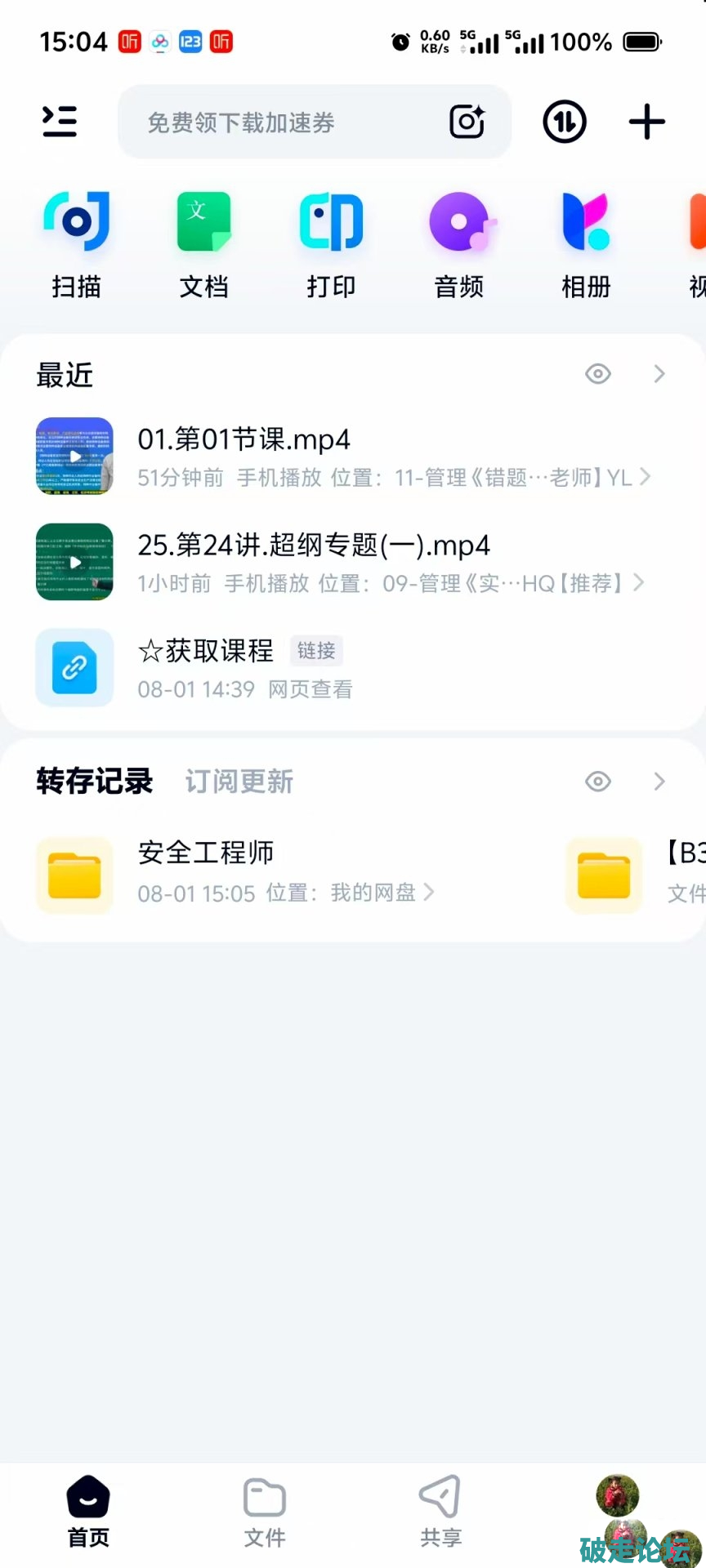Toggle visibility of 转存记录 with the eye icon

point(598,782)
